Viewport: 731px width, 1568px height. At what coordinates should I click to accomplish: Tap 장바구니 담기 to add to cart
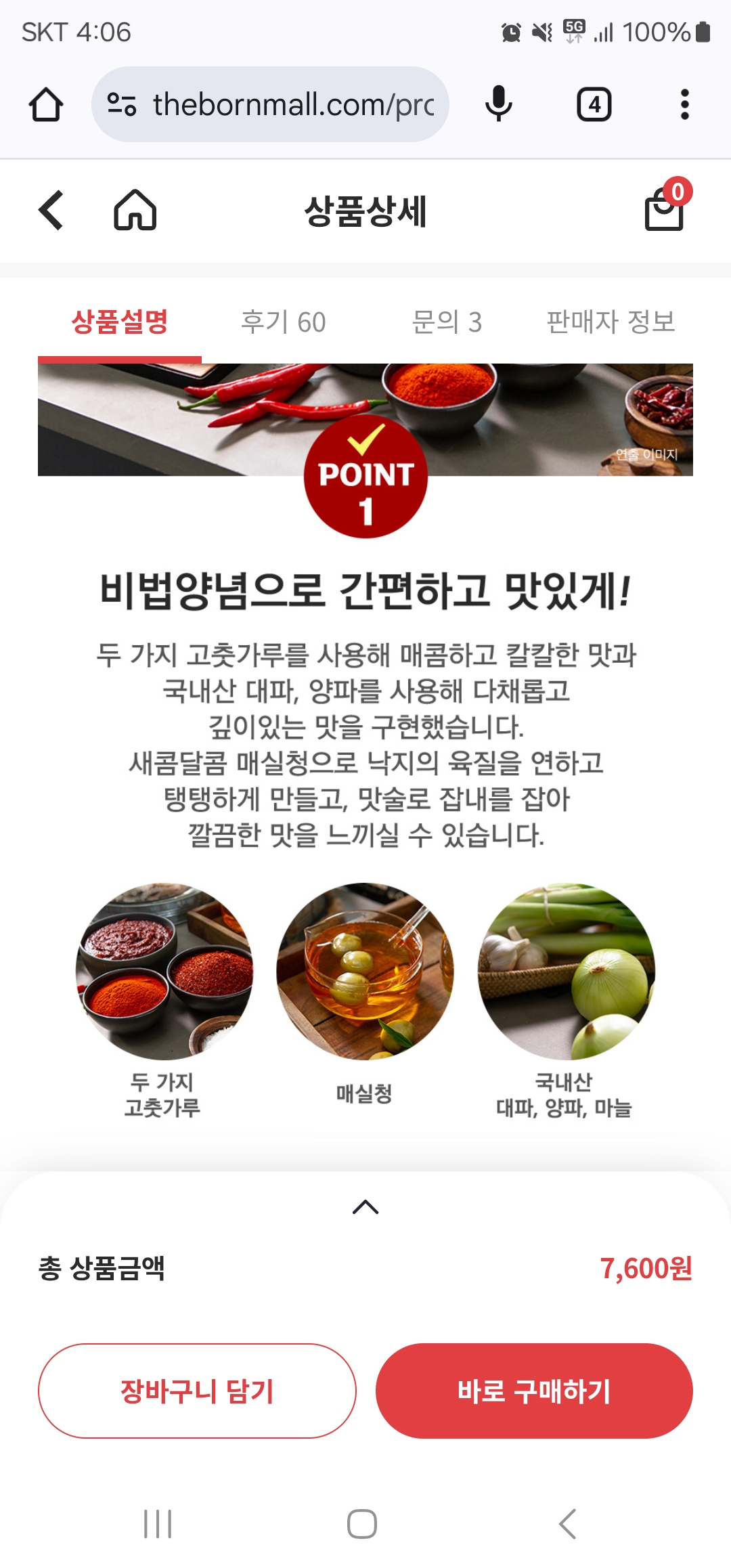(197, 1391)
